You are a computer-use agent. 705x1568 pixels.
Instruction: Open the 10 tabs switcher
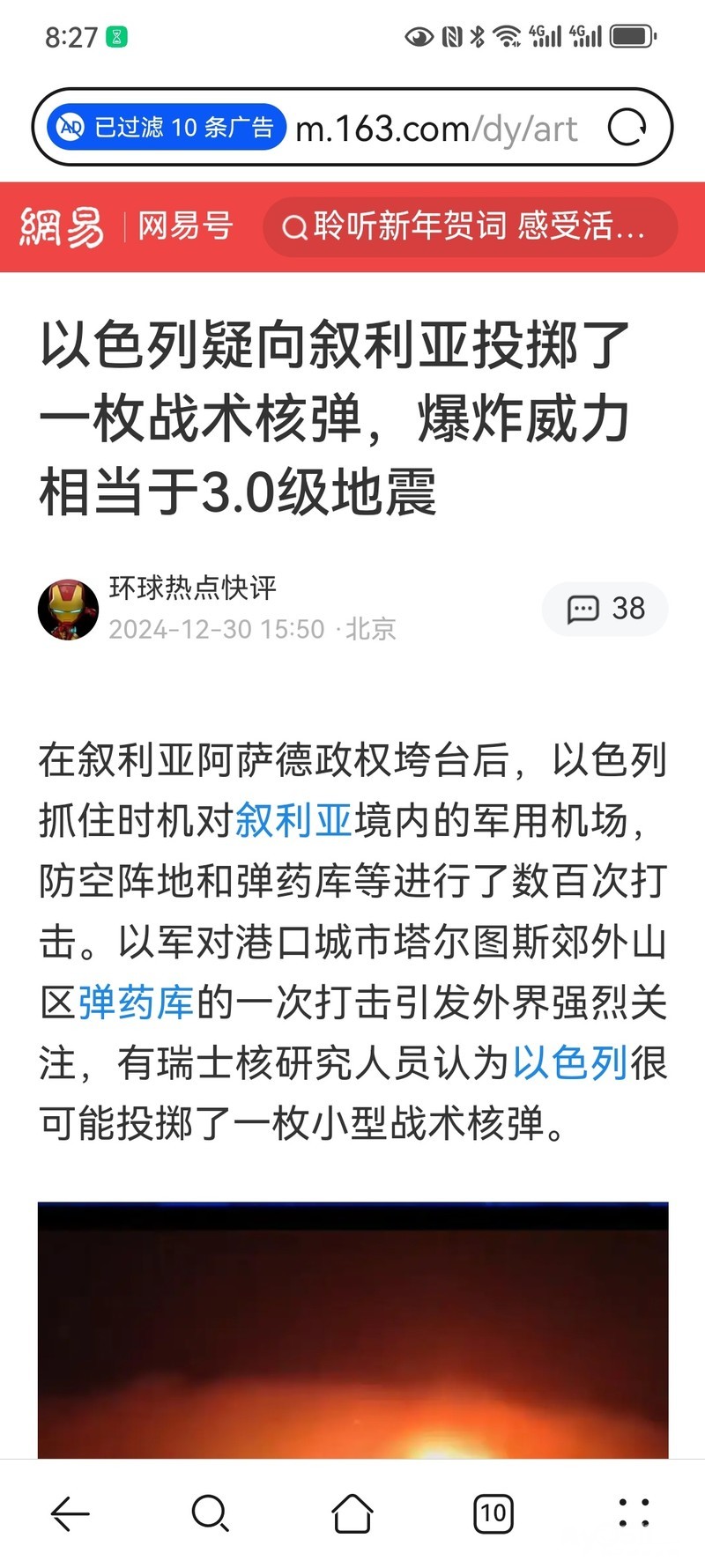[493, 1513]
